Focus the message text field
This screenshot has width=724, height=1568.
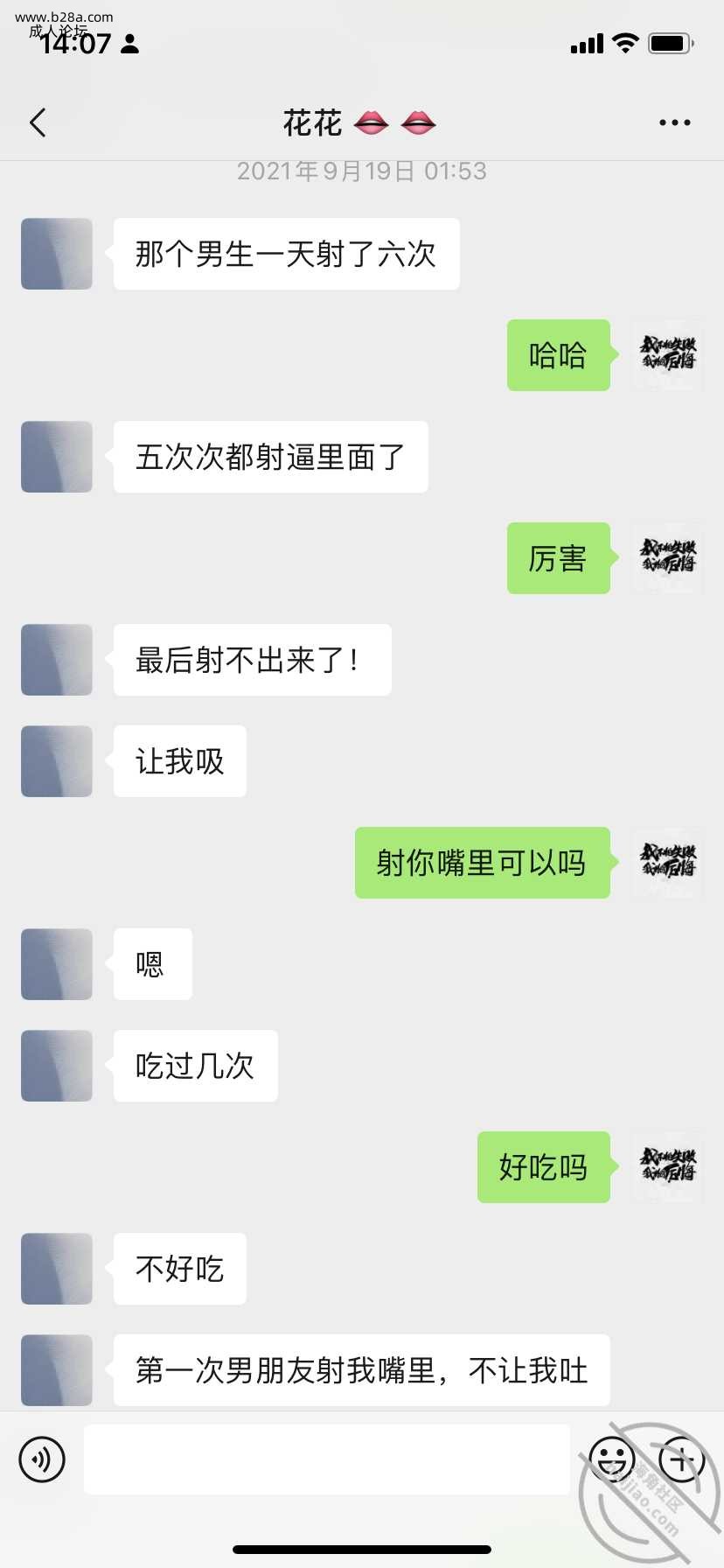(326, 1459)
